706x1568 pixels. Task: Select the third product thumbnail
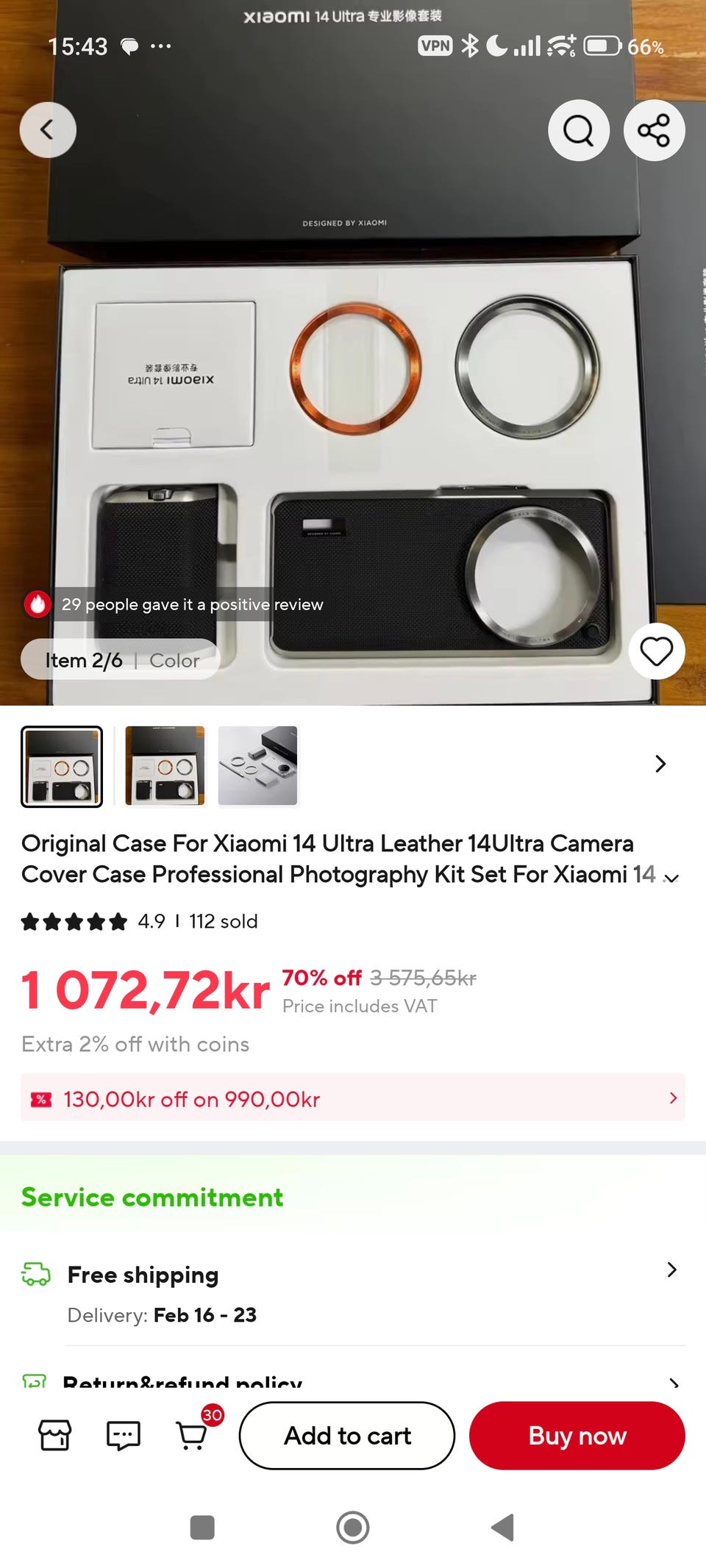click(258, 766)
